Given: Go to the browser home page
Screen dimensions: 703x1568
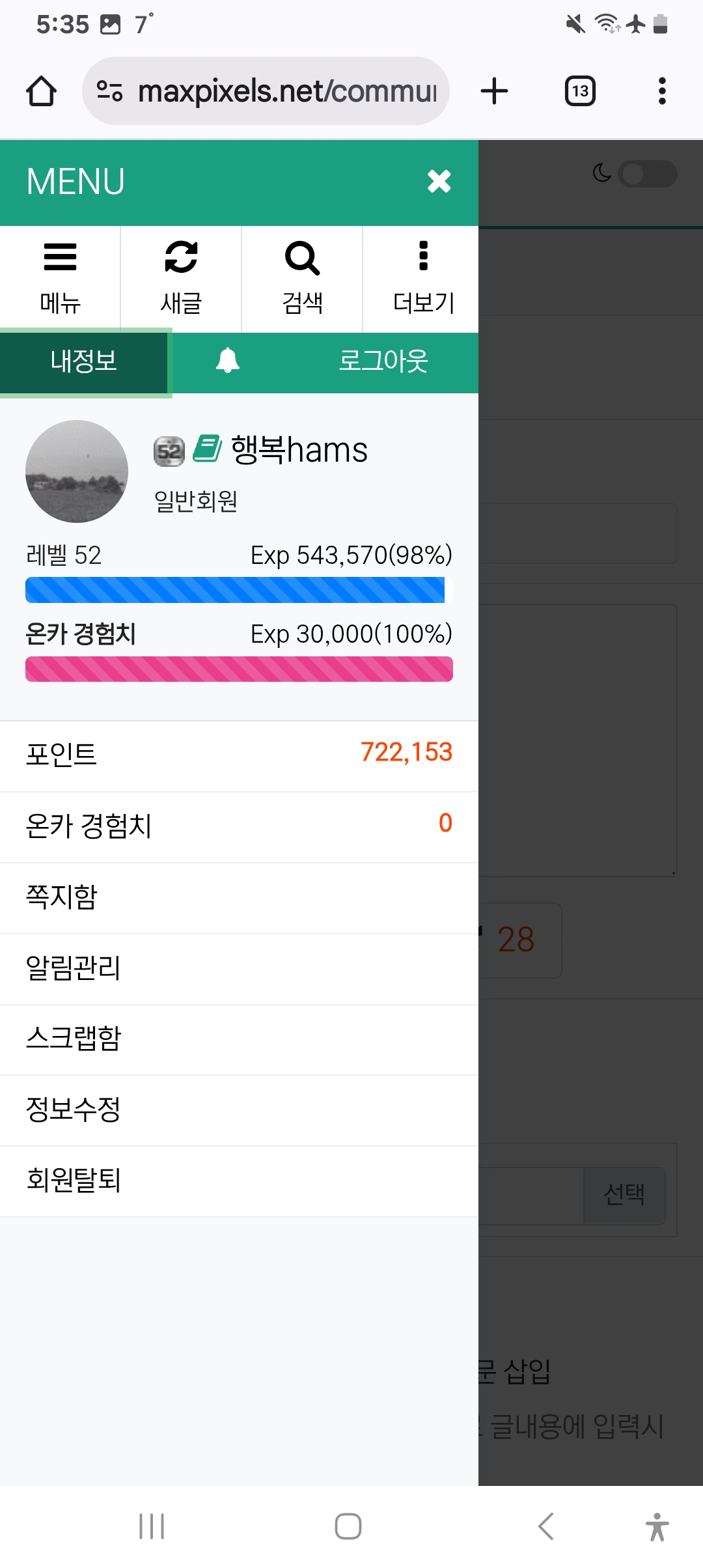Looking at the screenshot, I should coord(41,91).
